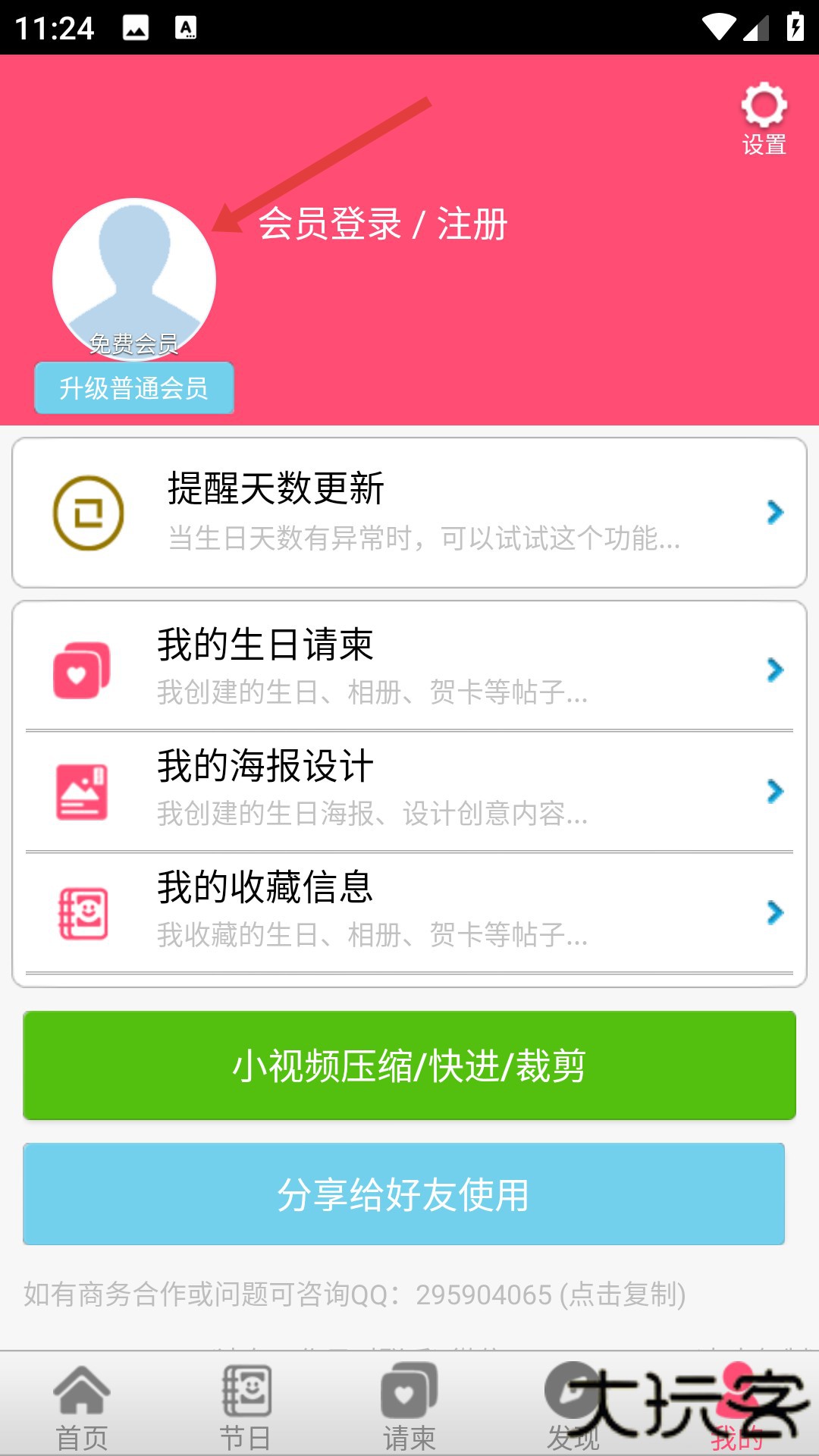819x1456 pixels.
Task: Tap the 升级普通会员 button
Action: [134, 388]
